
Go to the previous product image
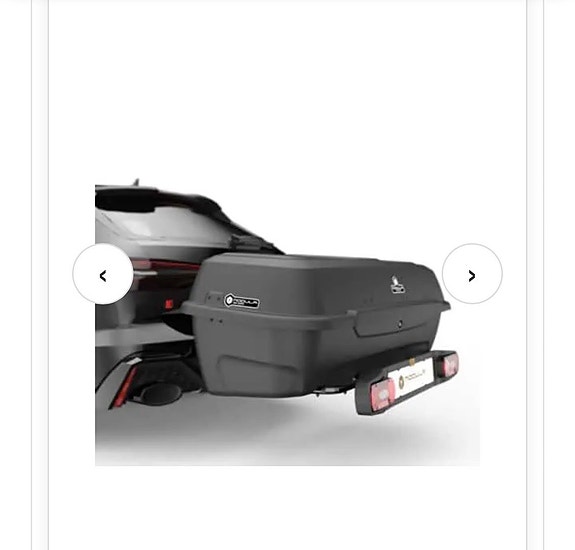103,274
